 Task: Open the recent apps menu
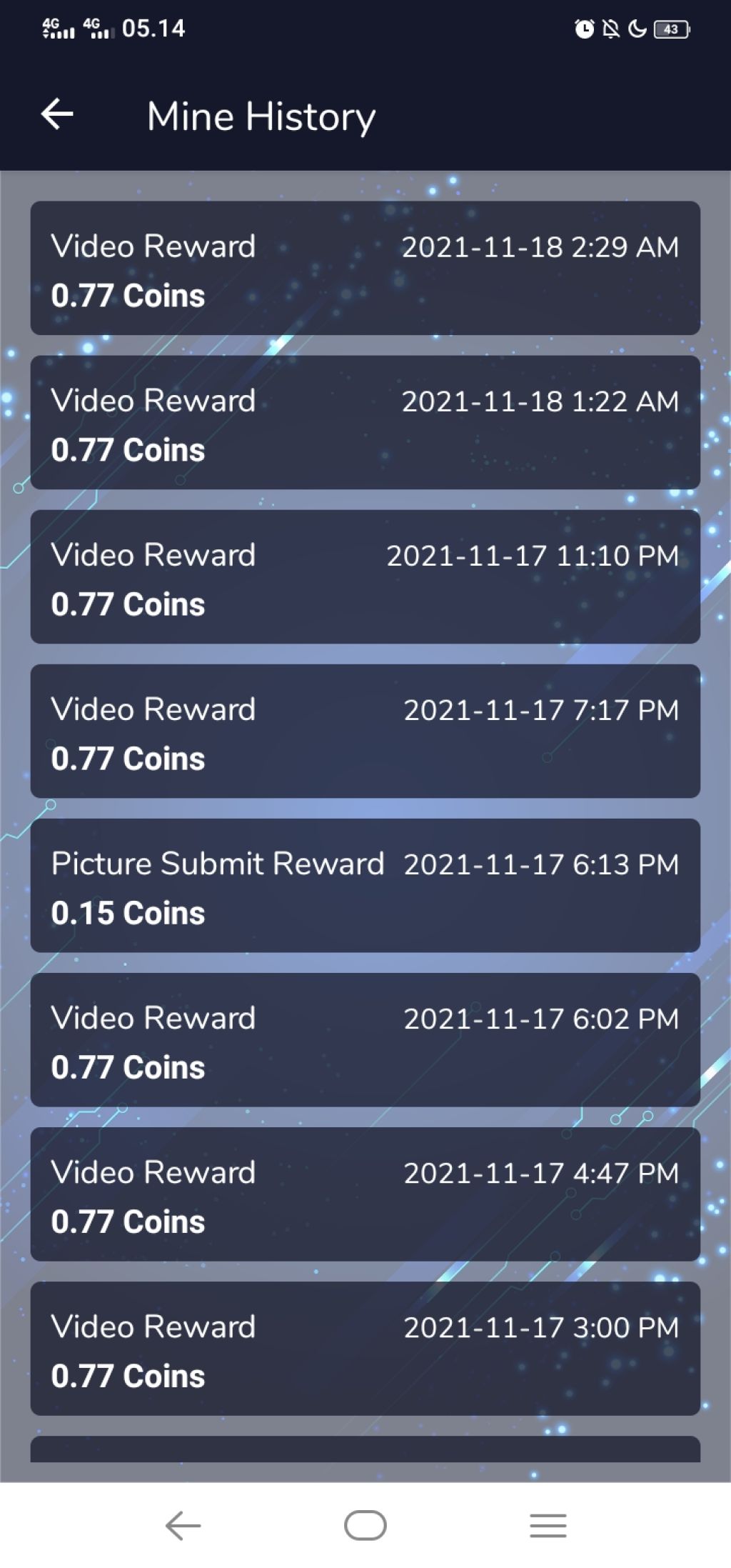click(x=548, y=1525)
